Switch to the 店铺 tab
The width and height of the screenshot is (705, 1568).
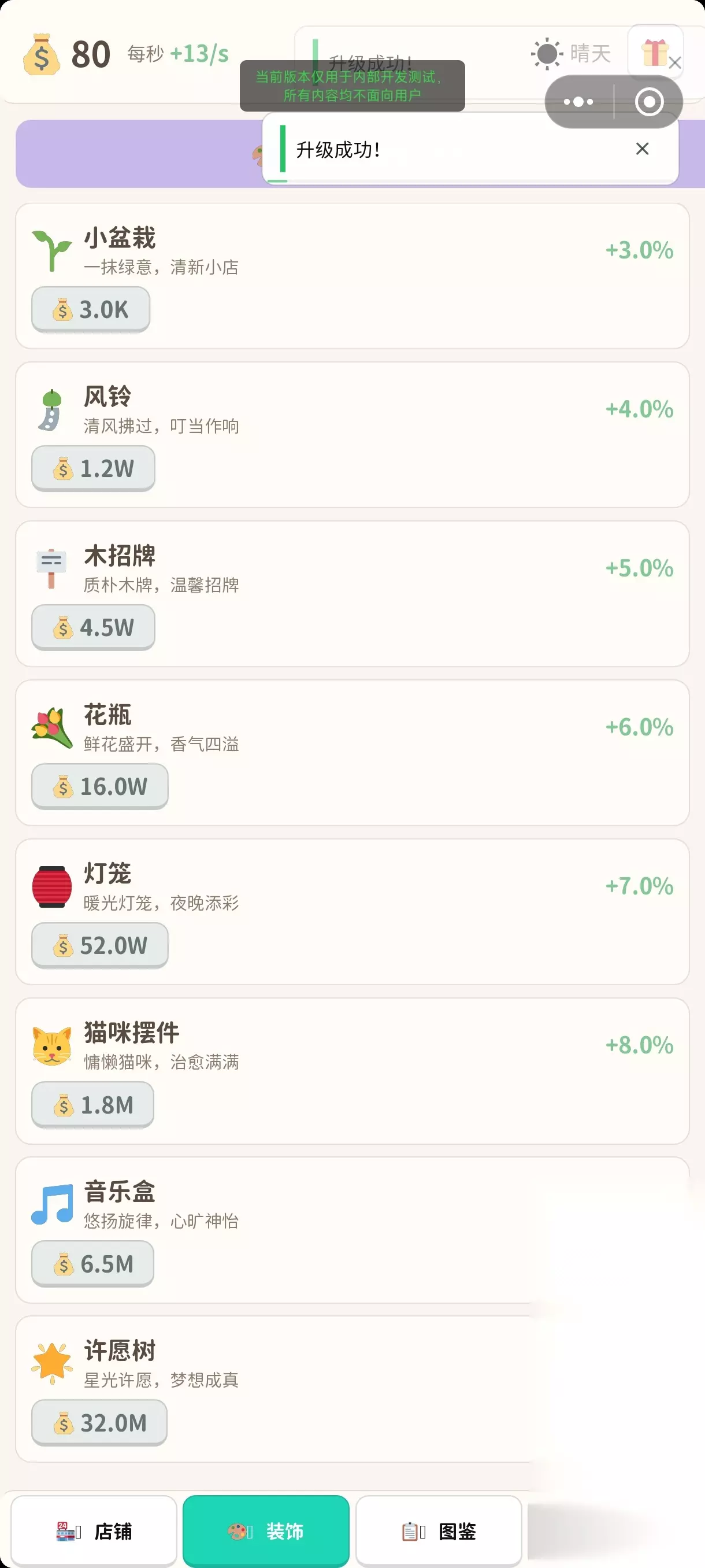(x=94, y=1530)
